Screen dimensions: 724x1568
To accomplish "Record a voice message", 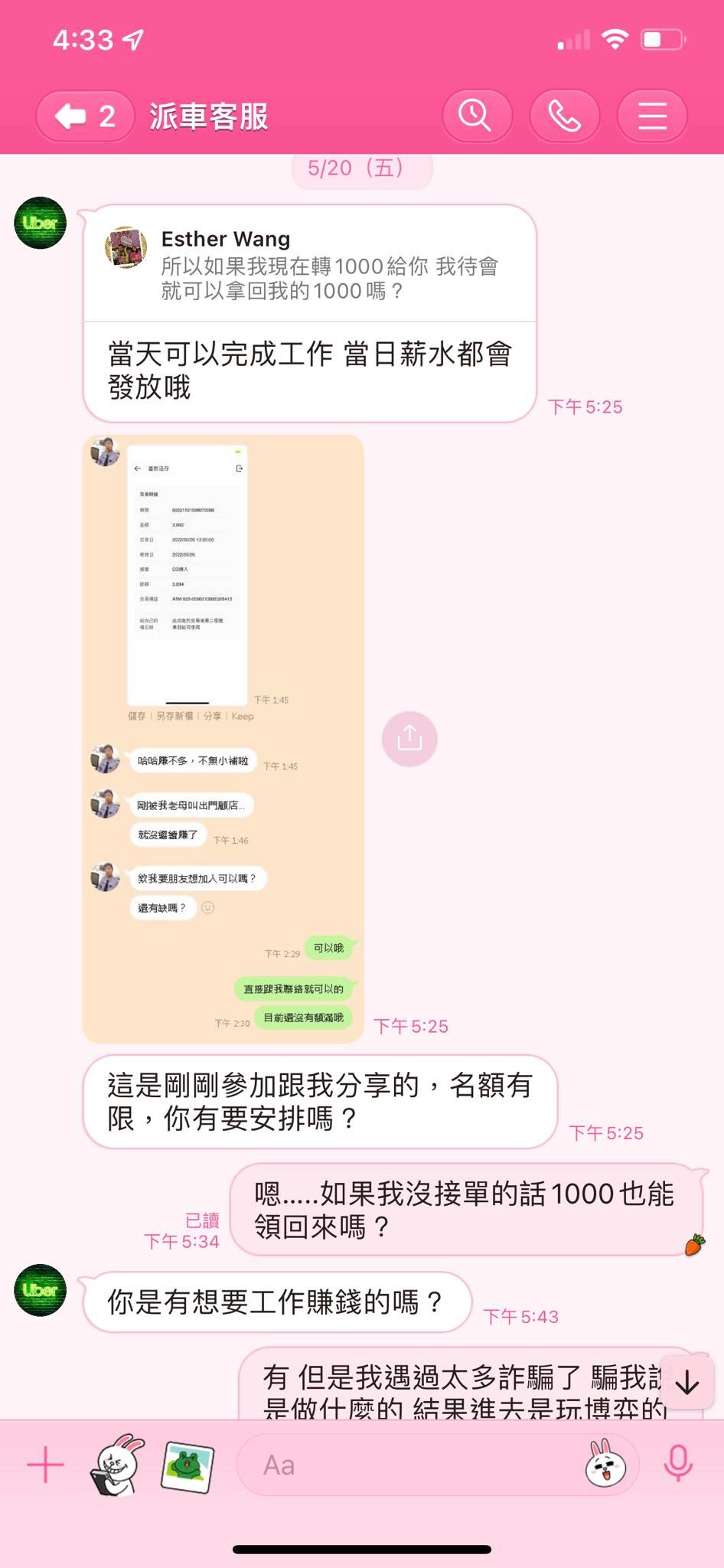I will coord(678,1465).
